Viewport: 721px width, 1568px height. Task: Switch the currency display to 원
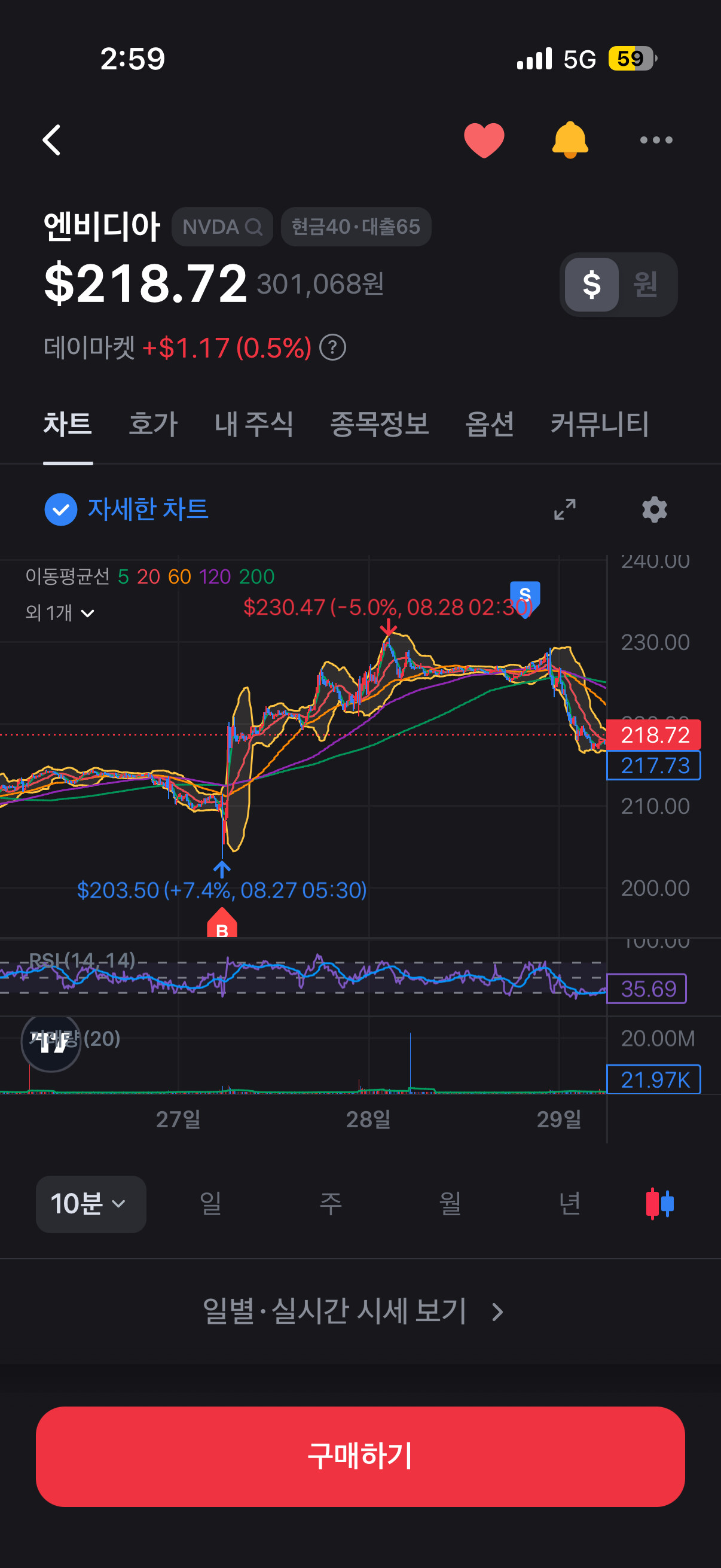point(645,284)
